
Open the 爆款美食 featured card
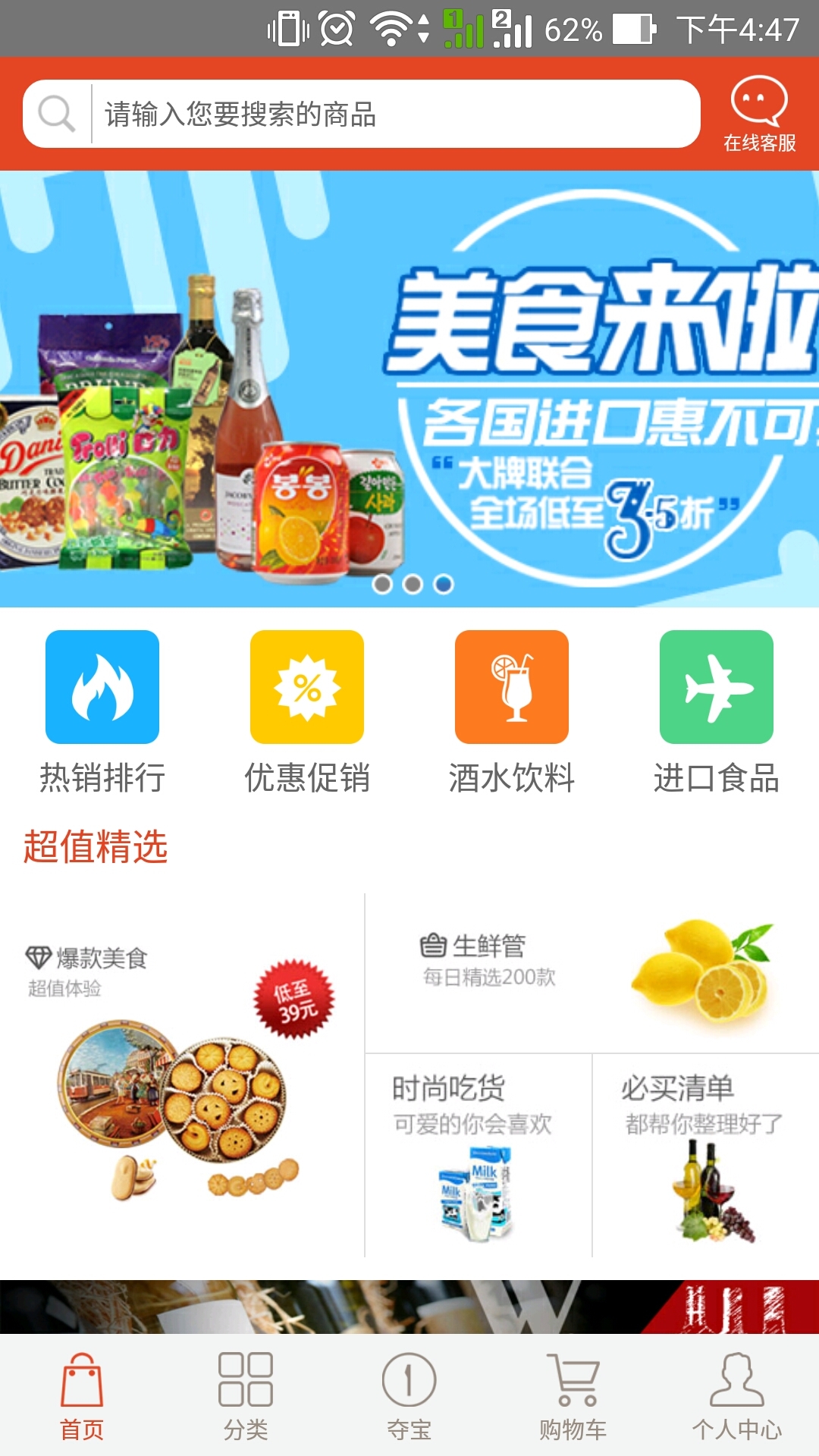point(180,1077)
